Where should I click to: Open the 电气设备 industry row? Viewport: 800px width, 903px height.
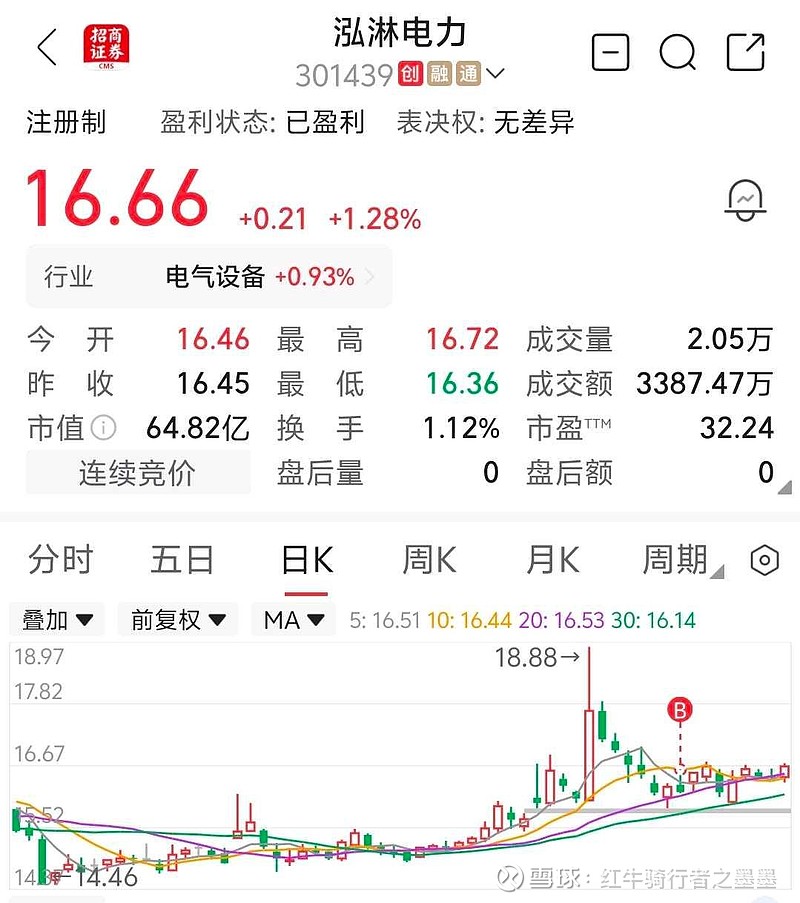(x=209, y=277)
